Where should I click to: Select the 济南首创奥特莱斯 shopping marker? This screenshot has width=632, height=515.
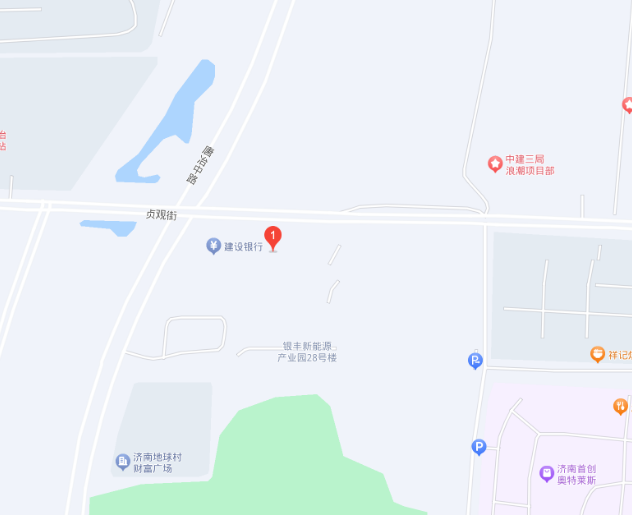[546, 473]
